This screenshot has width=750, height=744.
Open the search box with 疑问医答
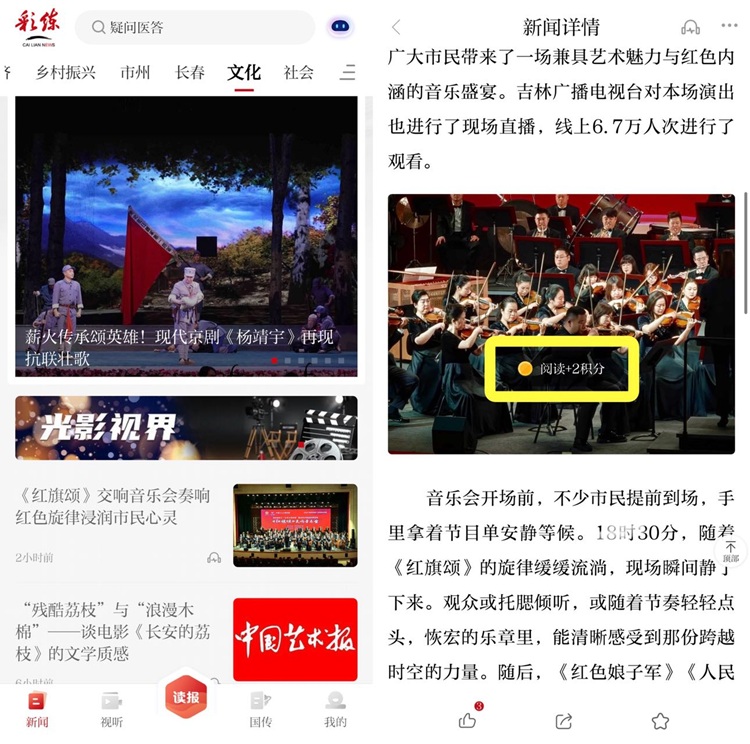(x=195, y=27)
